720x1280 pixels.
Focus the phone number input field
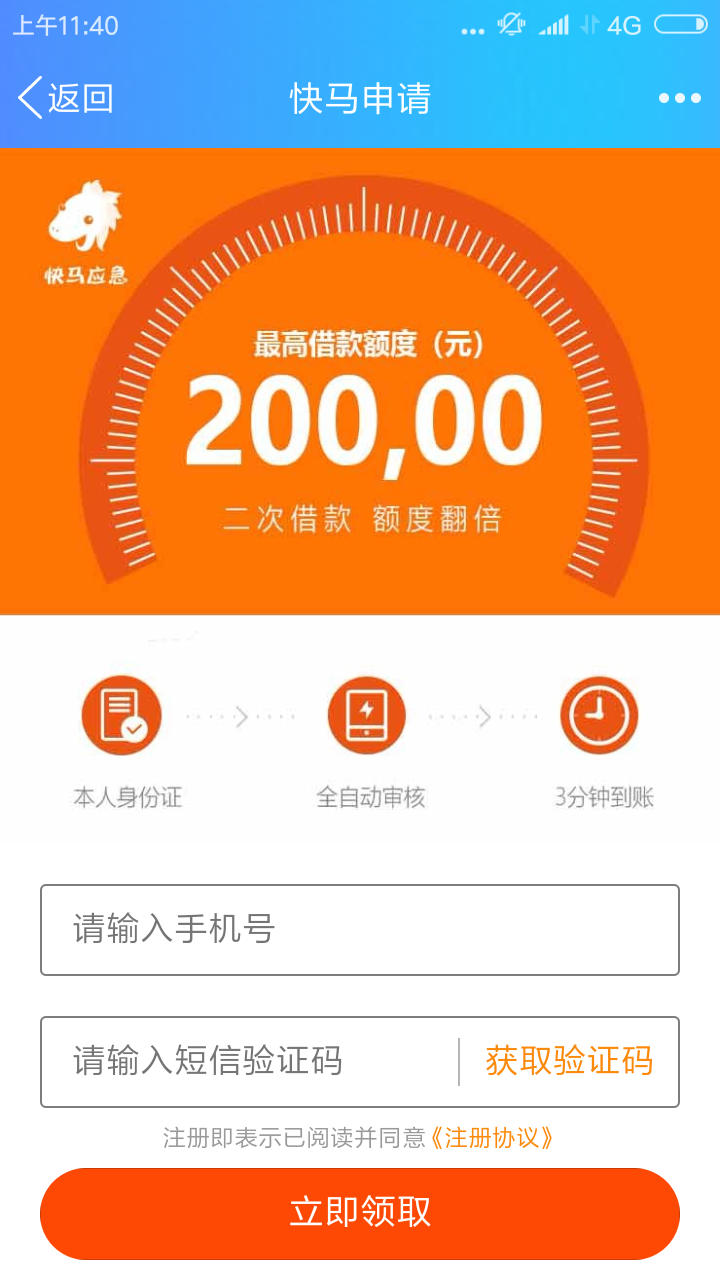tap(360, 930)
